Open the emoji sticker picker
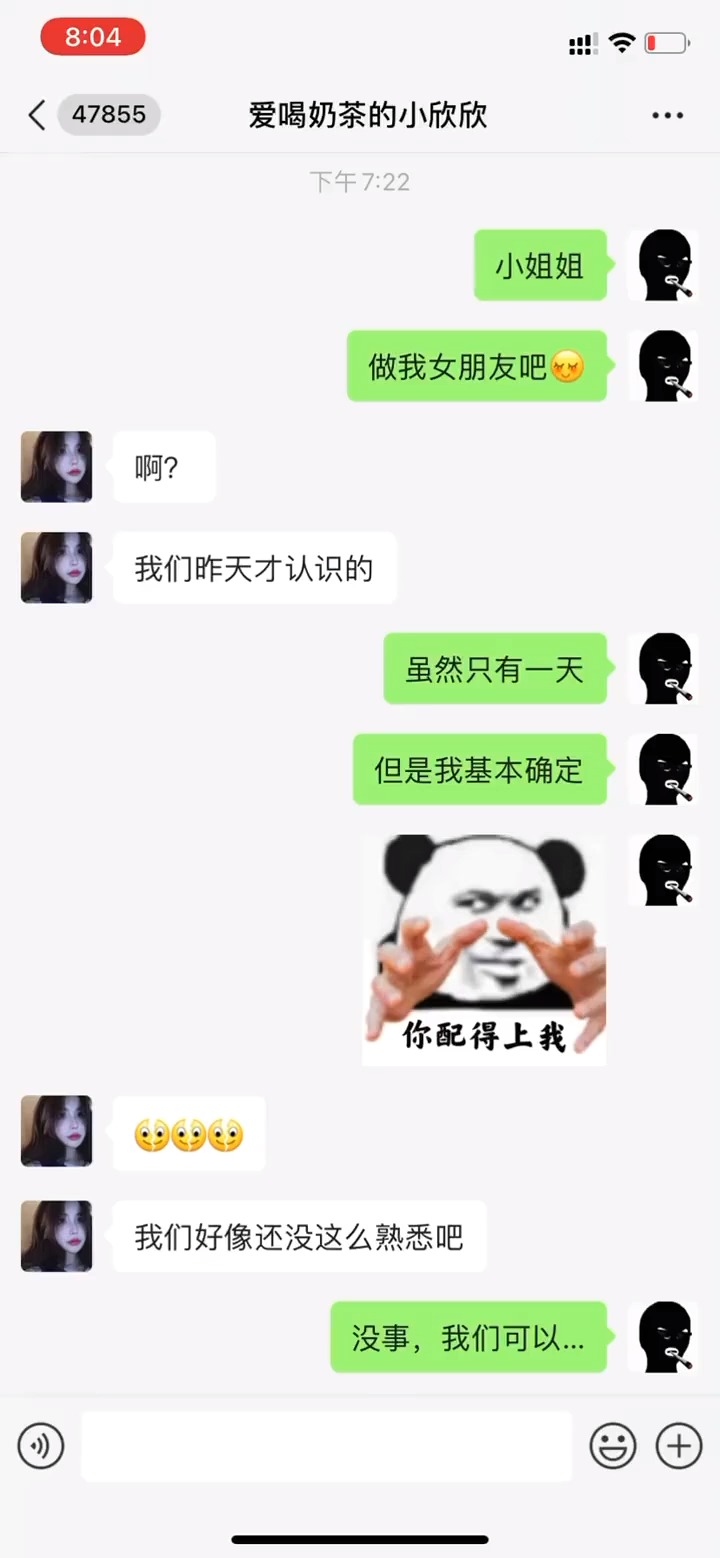Screen dimensions: 720x1558 [613, 1446]
